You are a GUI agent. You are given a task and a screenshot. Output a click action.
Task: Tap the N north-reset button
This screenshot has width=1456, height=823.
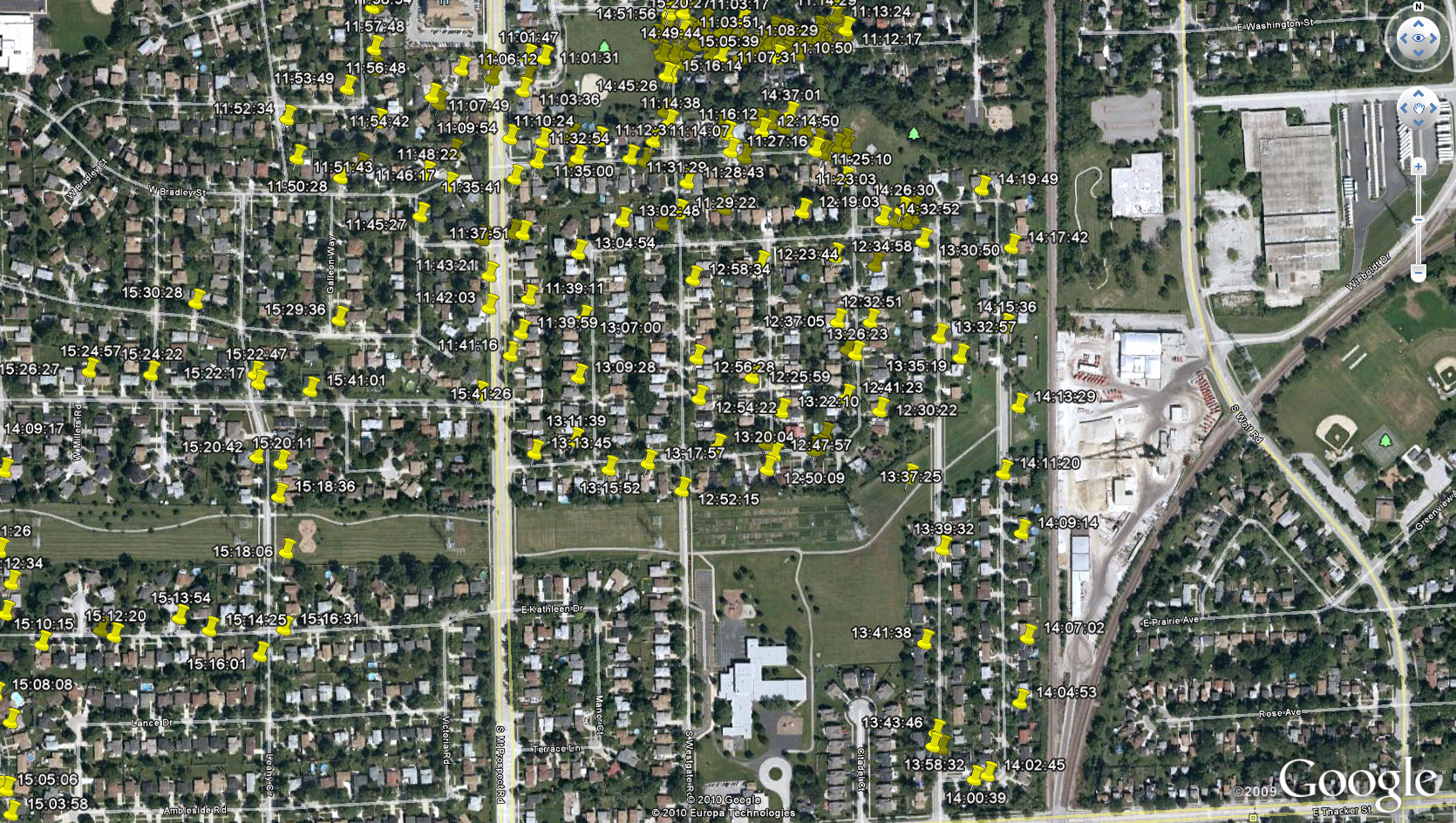click(x=1419, y=7)
